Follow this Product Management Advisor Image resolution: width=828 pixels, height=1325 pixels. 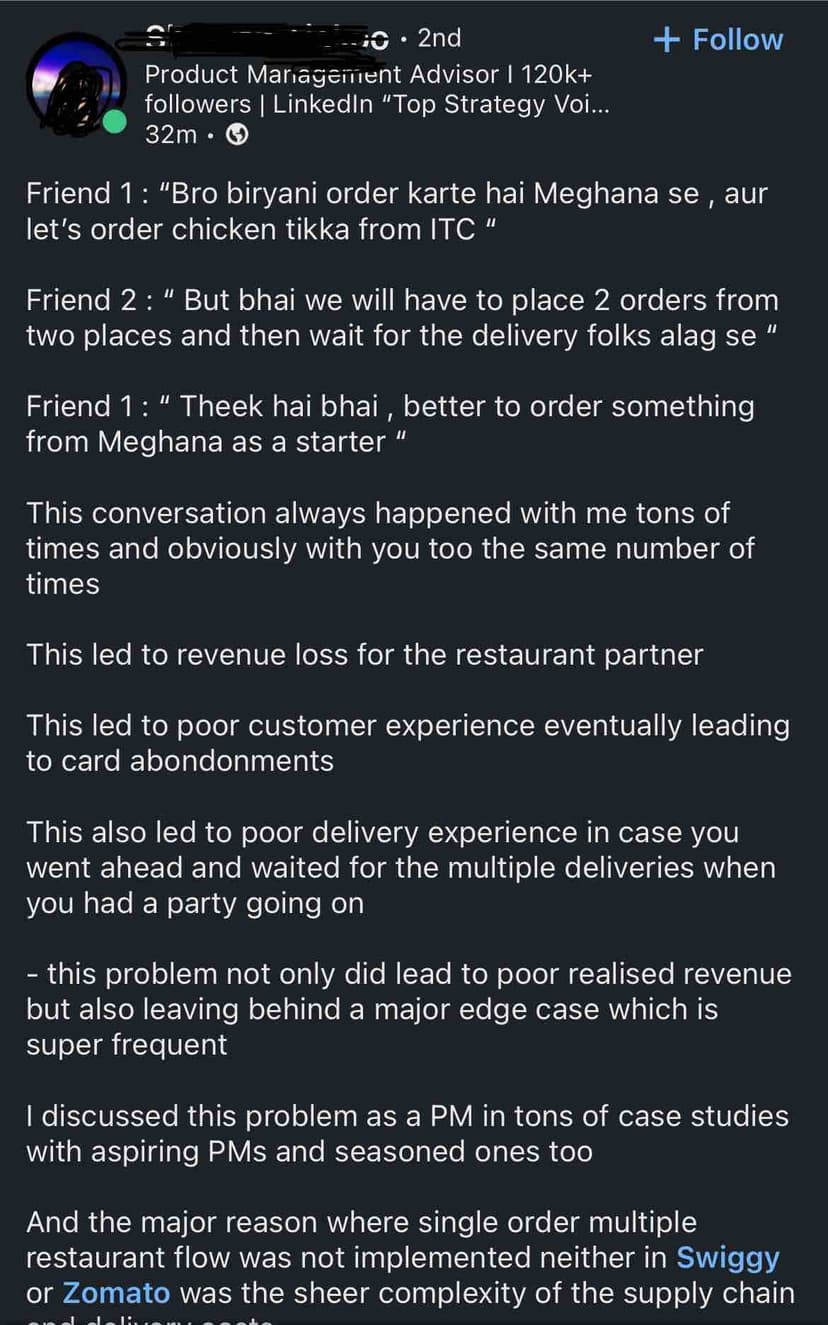point(717,40)
